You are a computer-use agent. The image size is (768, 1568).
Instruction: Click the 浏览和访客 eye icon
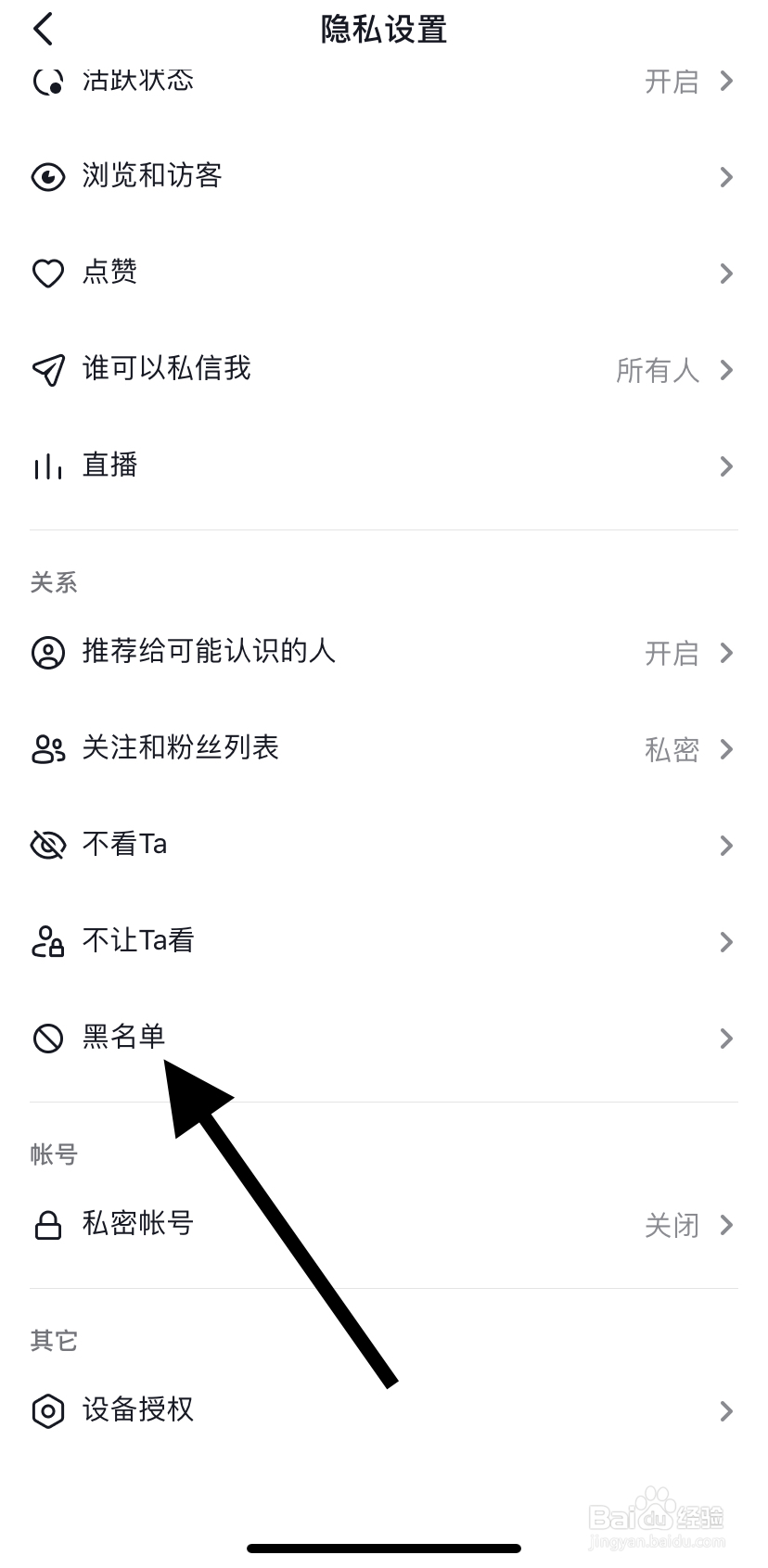[48, 176]
